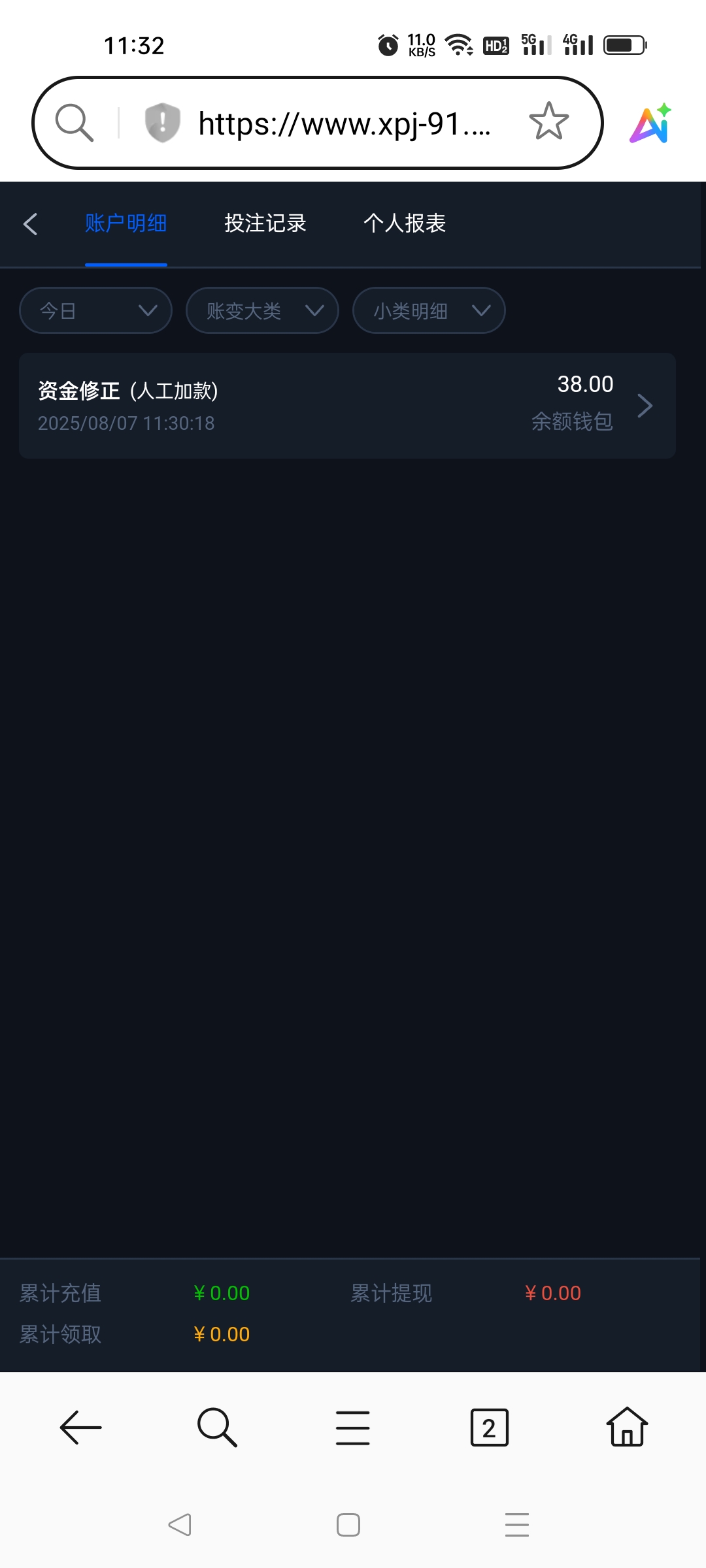Screen dimensions: 706x1568
Task: Expand the 账变大类 filter dropdown
Action: [262, 310]
